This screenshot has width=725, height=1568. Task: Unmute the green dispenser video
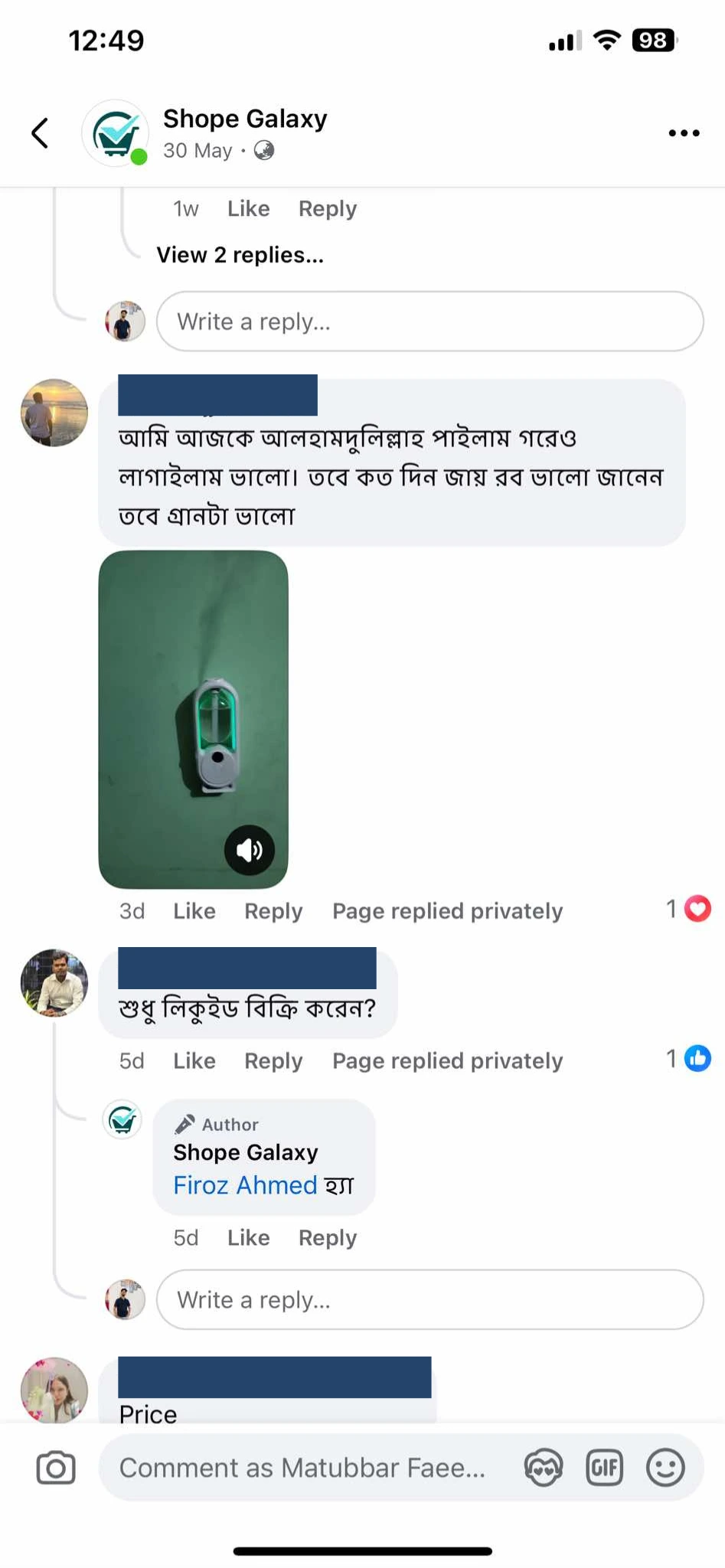click(249, 850)
